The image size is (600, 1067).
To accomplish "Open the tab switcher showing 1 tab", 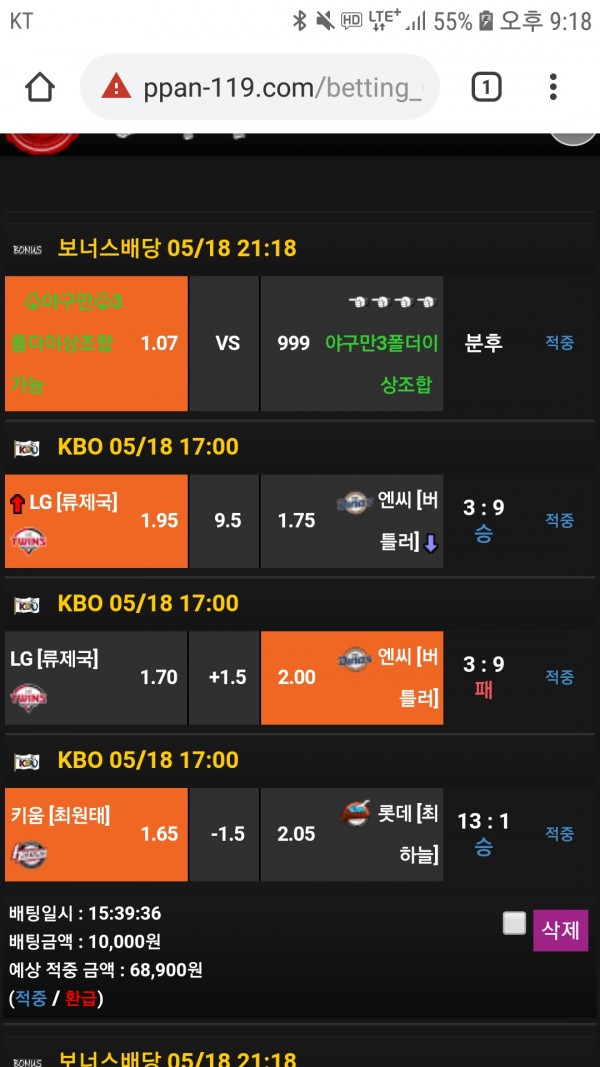I will pos(486,88).
